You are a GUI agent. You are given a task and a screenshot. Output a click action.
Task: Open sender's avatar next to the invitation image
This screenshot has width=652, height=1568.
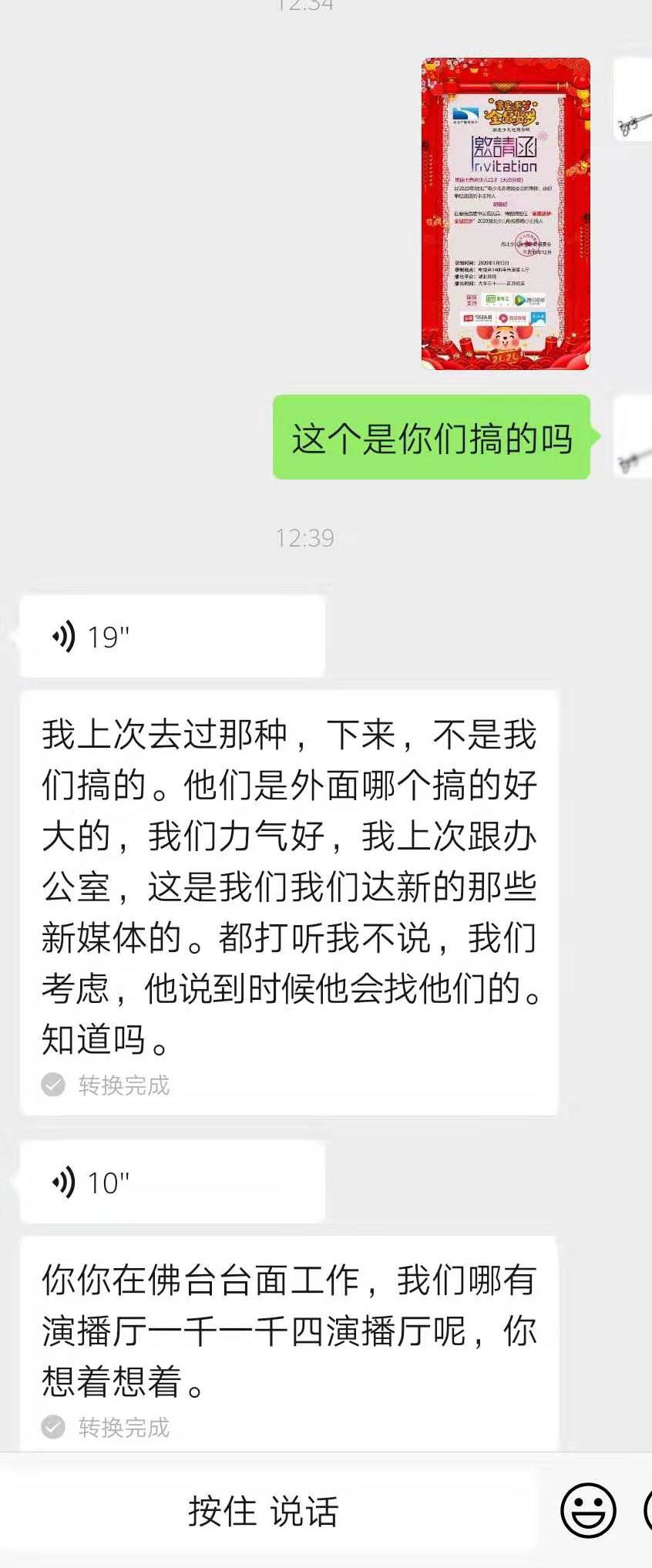[x=634, y=100]
